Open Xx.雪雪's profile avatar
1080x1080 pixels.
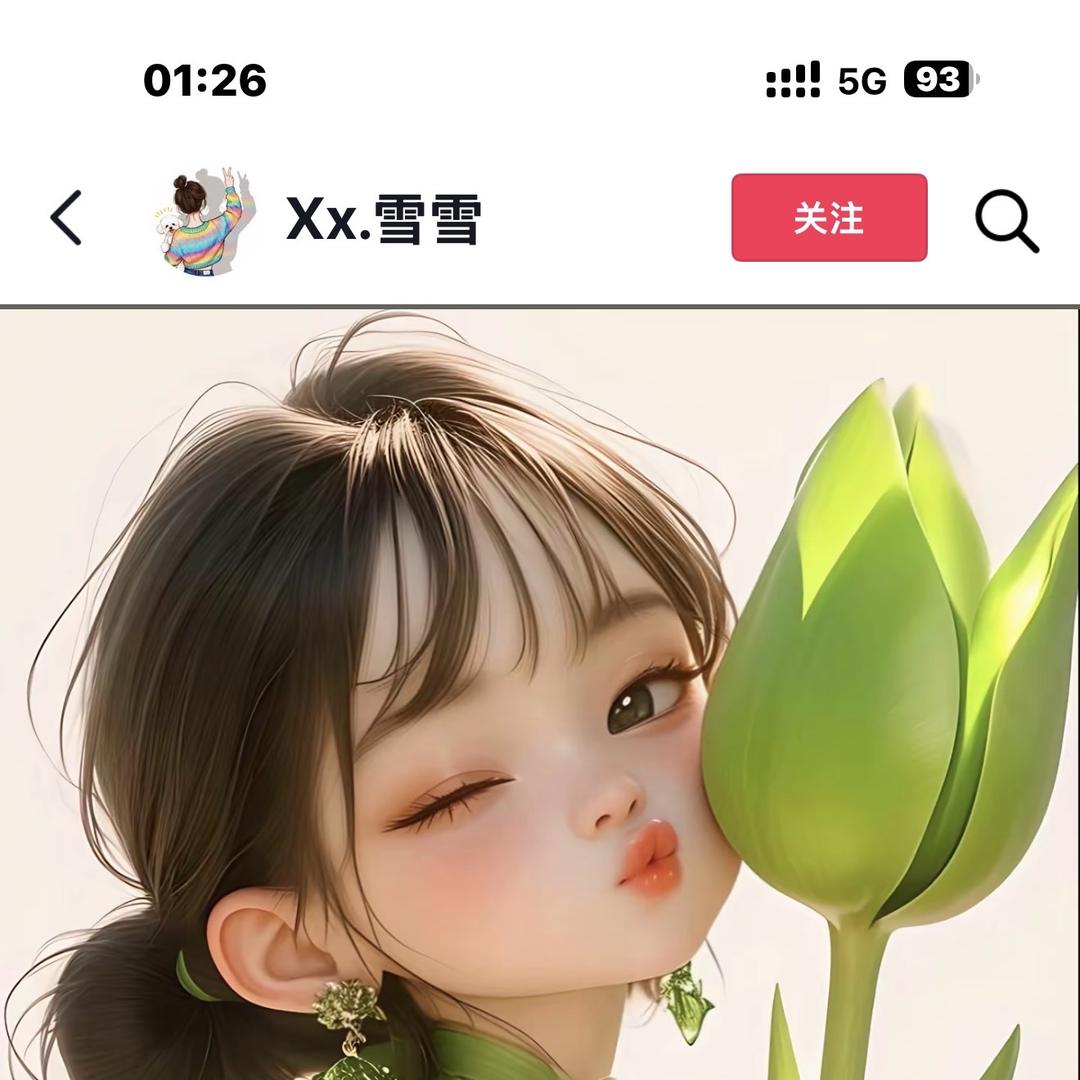click(x=205, y=220)
